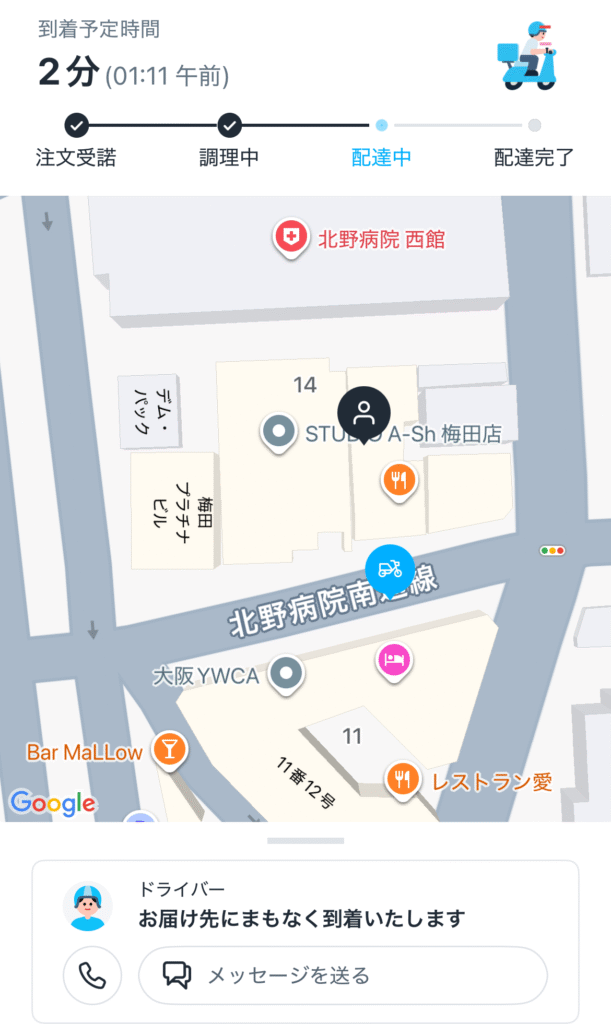The image size is (611, 1024).
Task: Tap the 北野病院 西館 map marker
Action: (291, 238)
